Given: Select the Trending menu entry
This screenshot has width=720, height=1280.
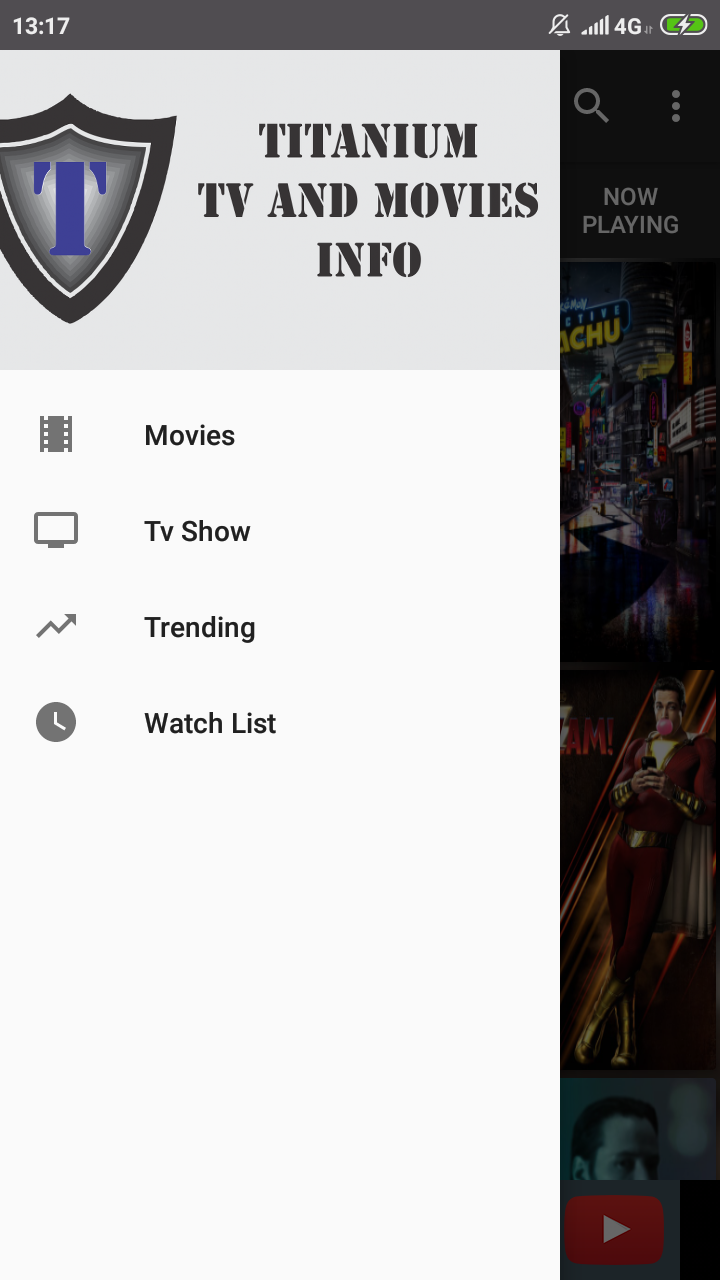Looking at the screenshot, I should 199,626.
